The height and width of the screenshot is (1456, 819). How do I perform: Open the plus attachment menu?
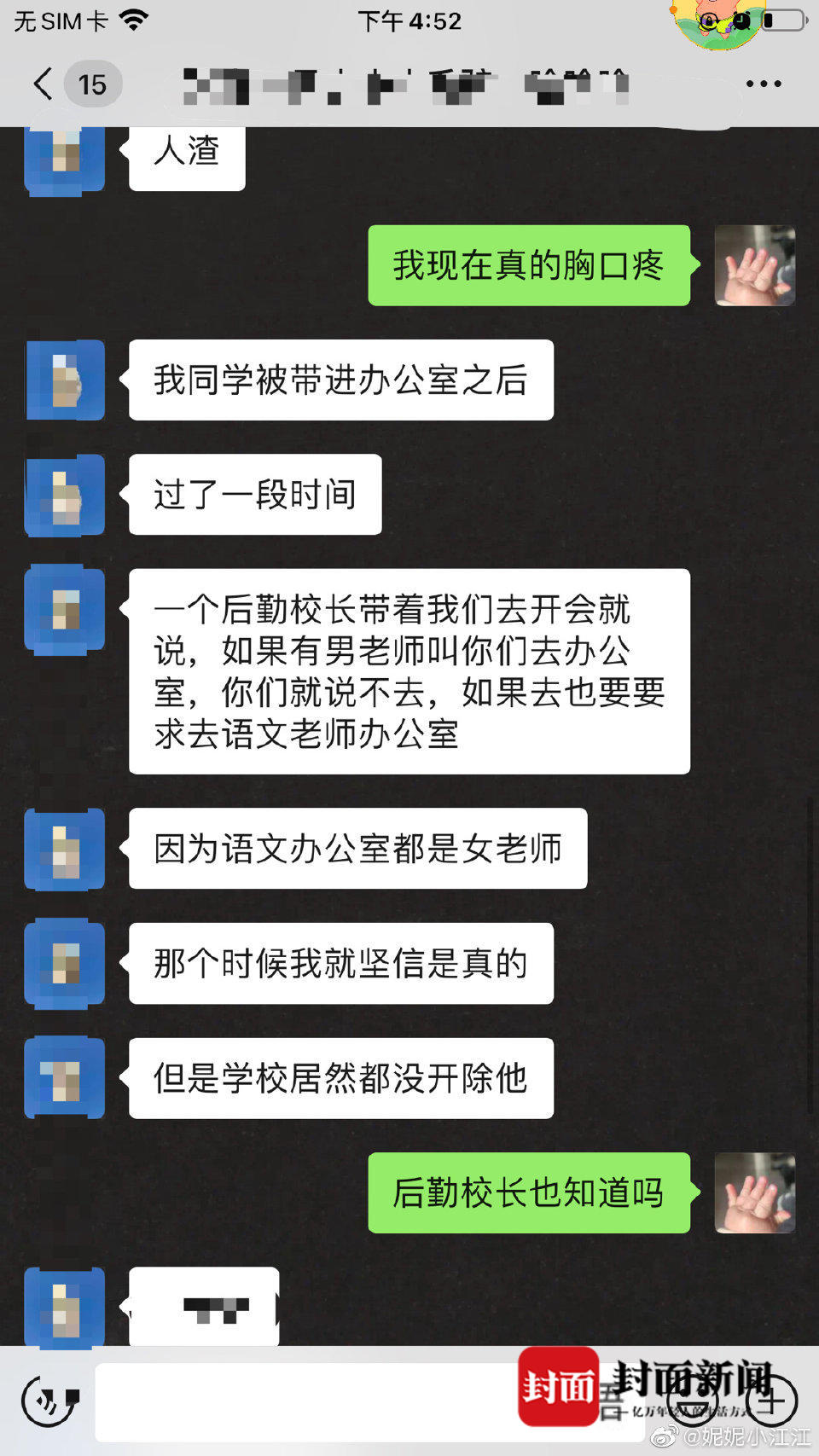tap(772, 1401)
